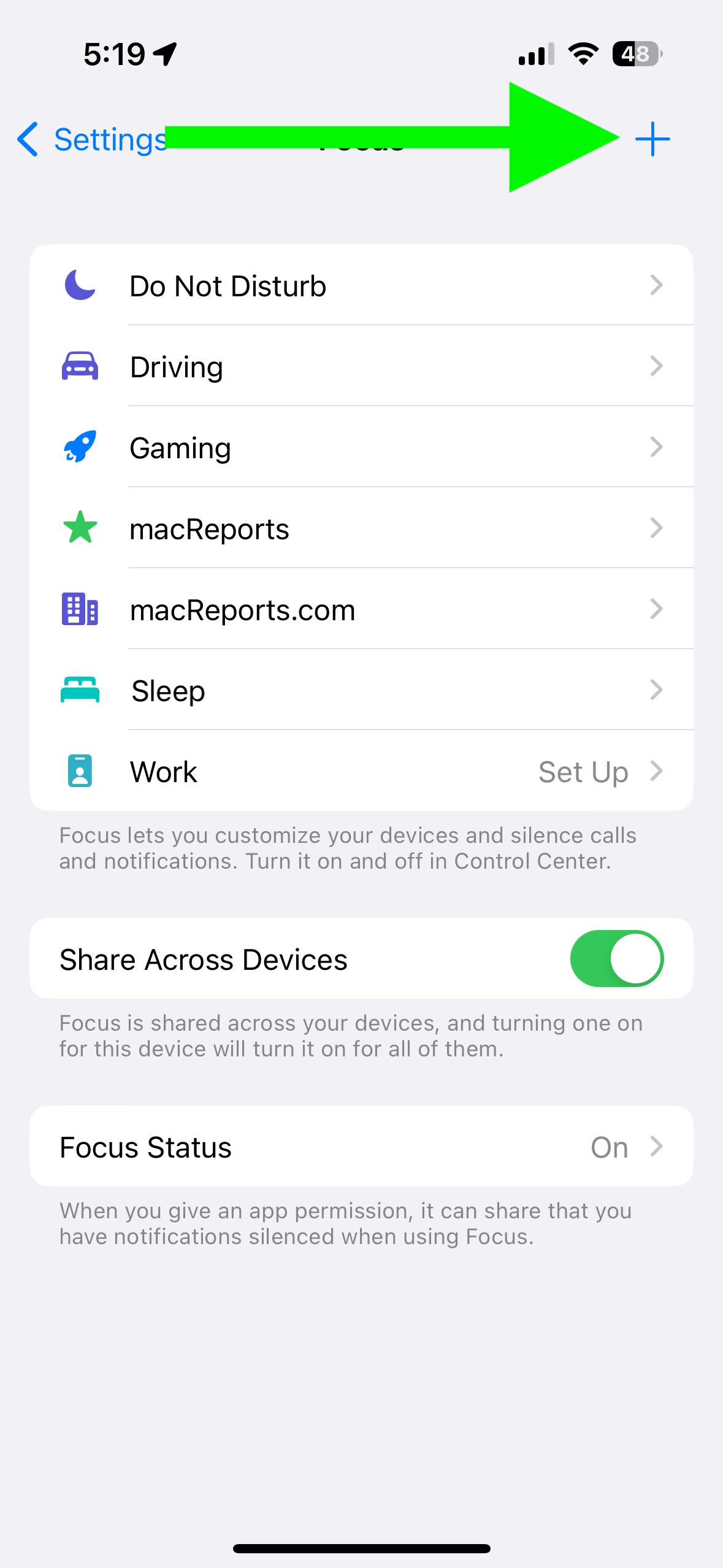Disable Share Across Devices

click(x=617, y=959)
